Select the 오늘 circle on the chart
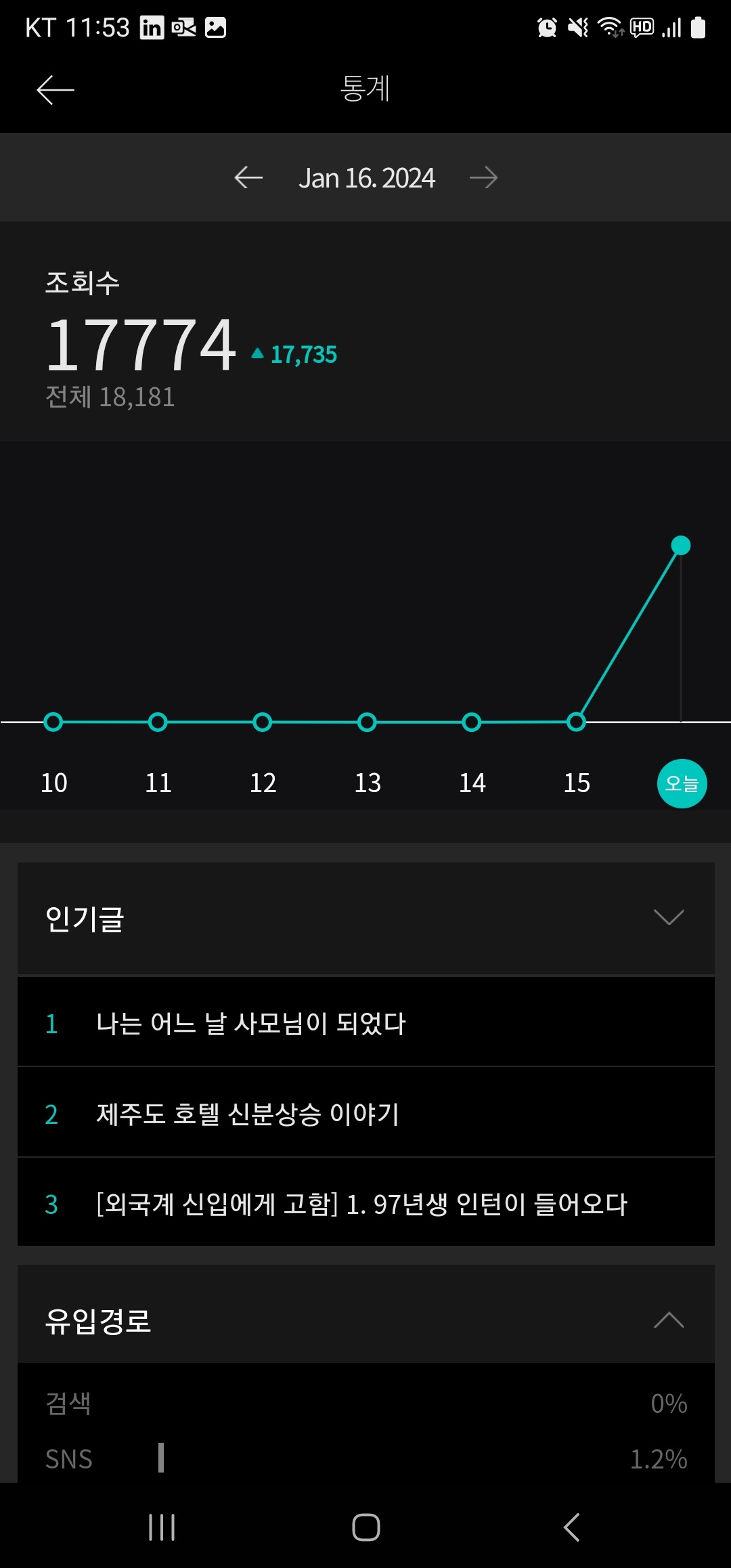Viewport: 731px width, 1568px height. [682, 783]
